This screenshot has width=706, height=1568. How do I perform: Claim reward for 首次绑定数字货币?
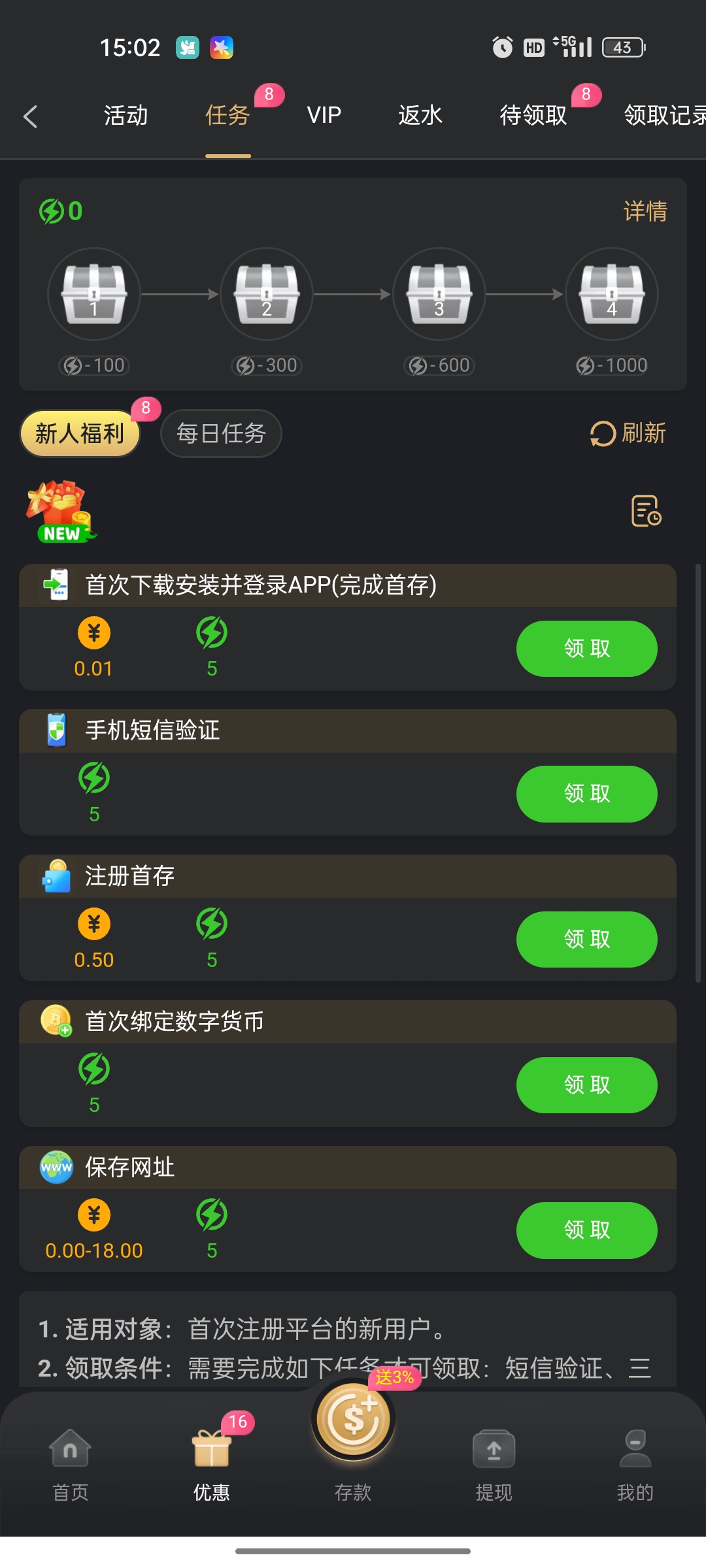pyautogui.click(x=586, y=1085)
